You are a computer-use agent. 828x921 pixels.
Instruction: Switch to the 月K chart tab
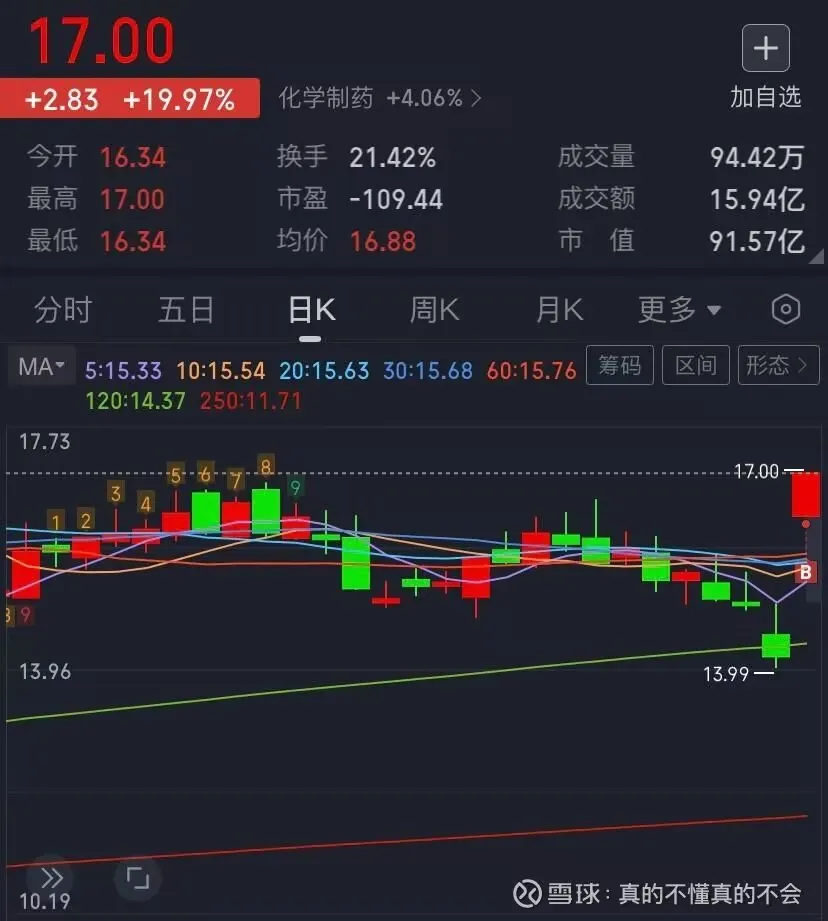(559, 310)
